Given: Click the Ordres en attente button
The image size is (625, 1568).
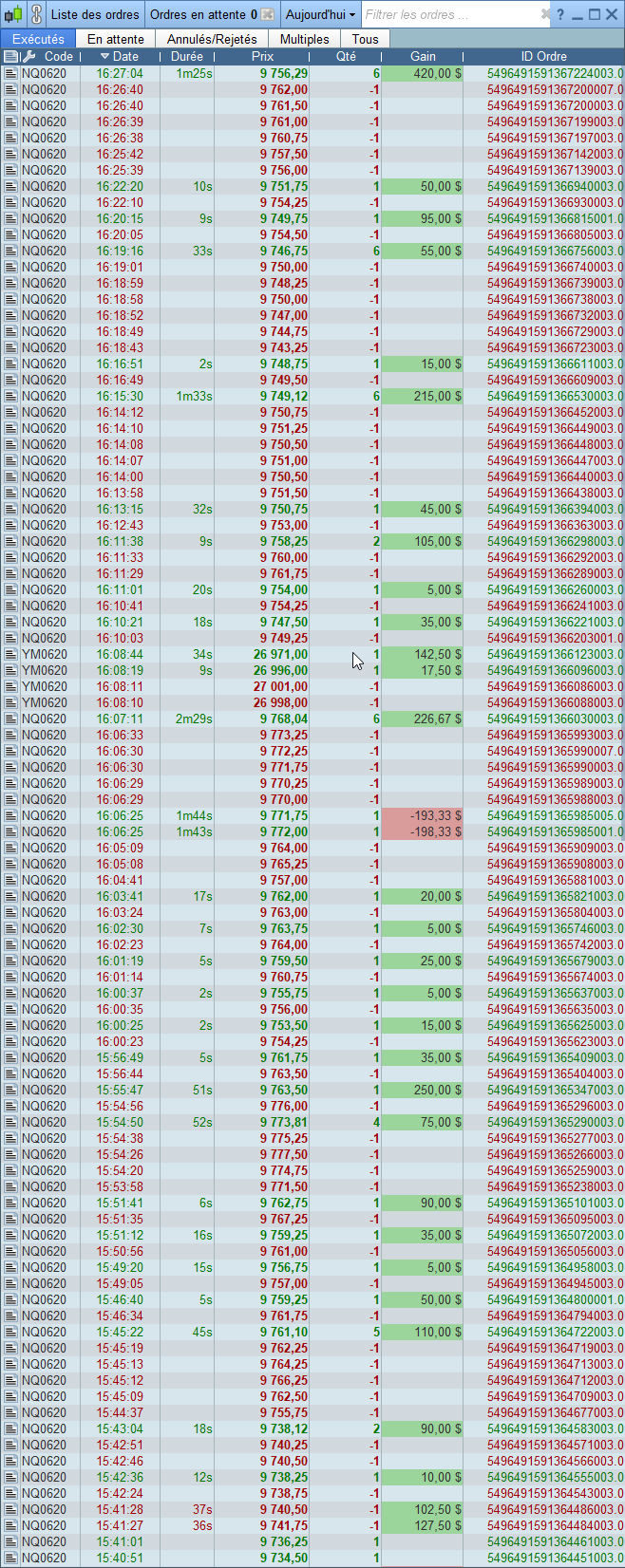Looking at the screenshot, I should [x=204, y=14].
